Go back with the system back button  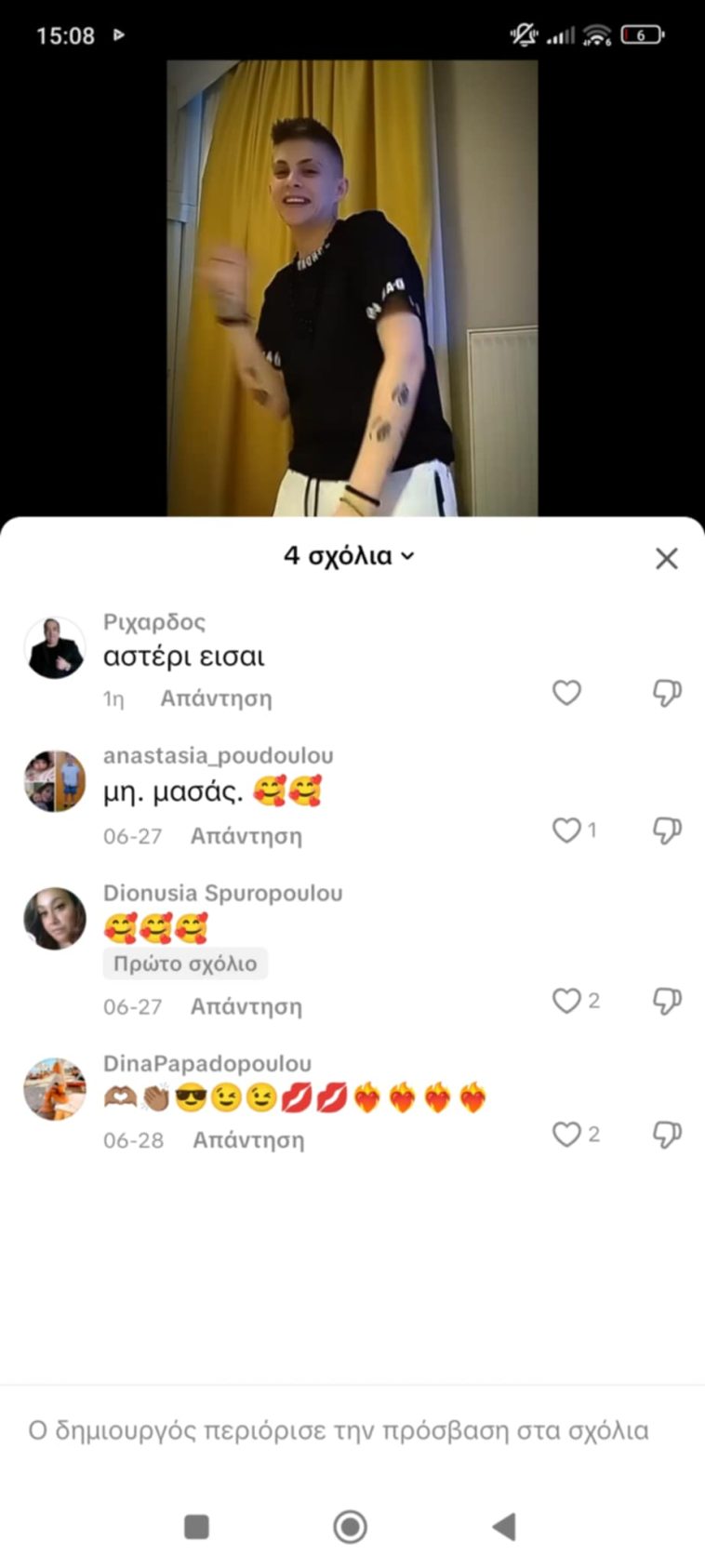click(503, 1526)
